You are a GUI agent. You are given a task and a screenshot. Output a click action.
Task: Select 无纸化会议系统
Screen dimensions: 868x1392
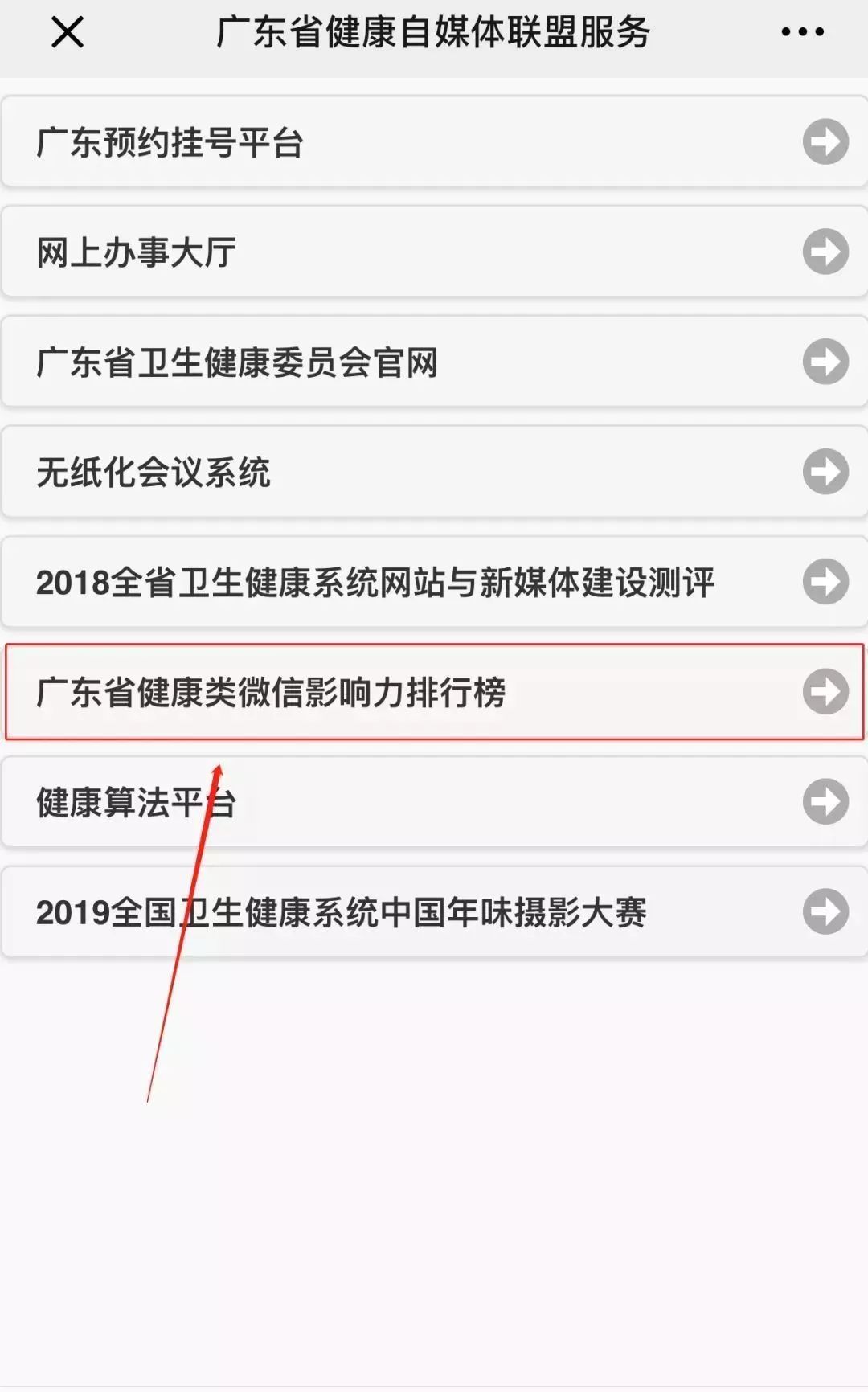click(434, 472)
